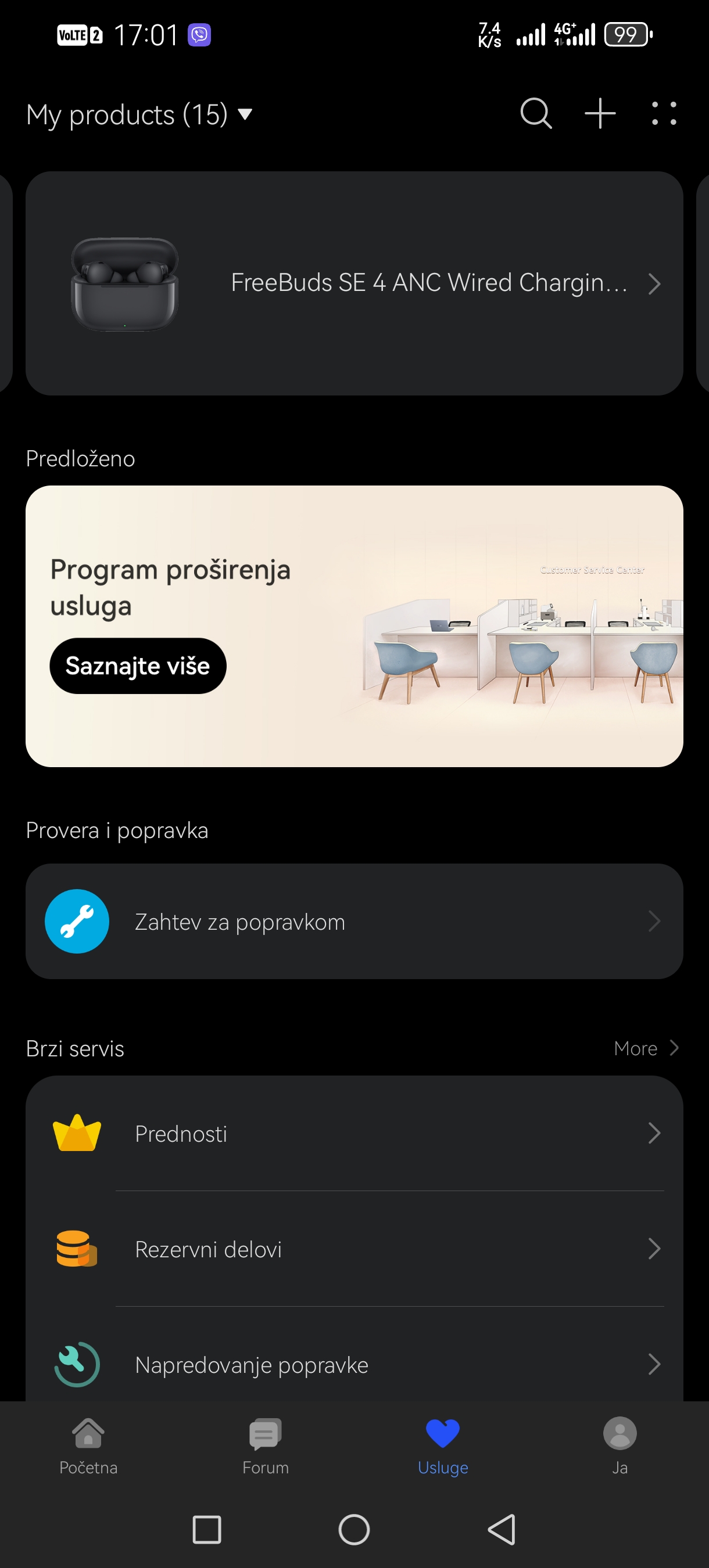Open the Prednosti row
Image resolution: width=709 pixels, height=1568 pixels.
click(354, 1134)
